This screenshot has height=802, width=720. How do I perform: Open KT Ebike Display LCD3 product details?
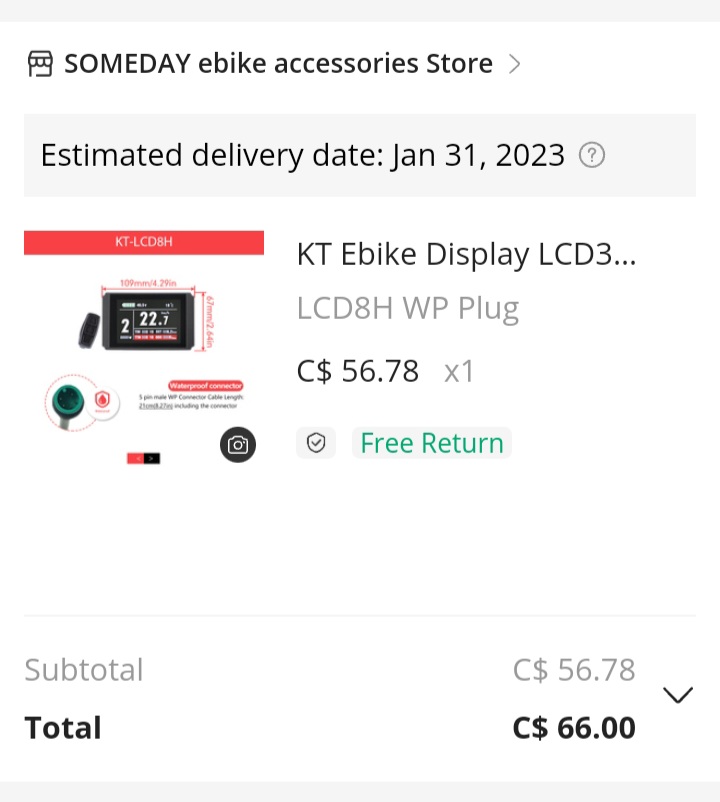coord(466,255)
